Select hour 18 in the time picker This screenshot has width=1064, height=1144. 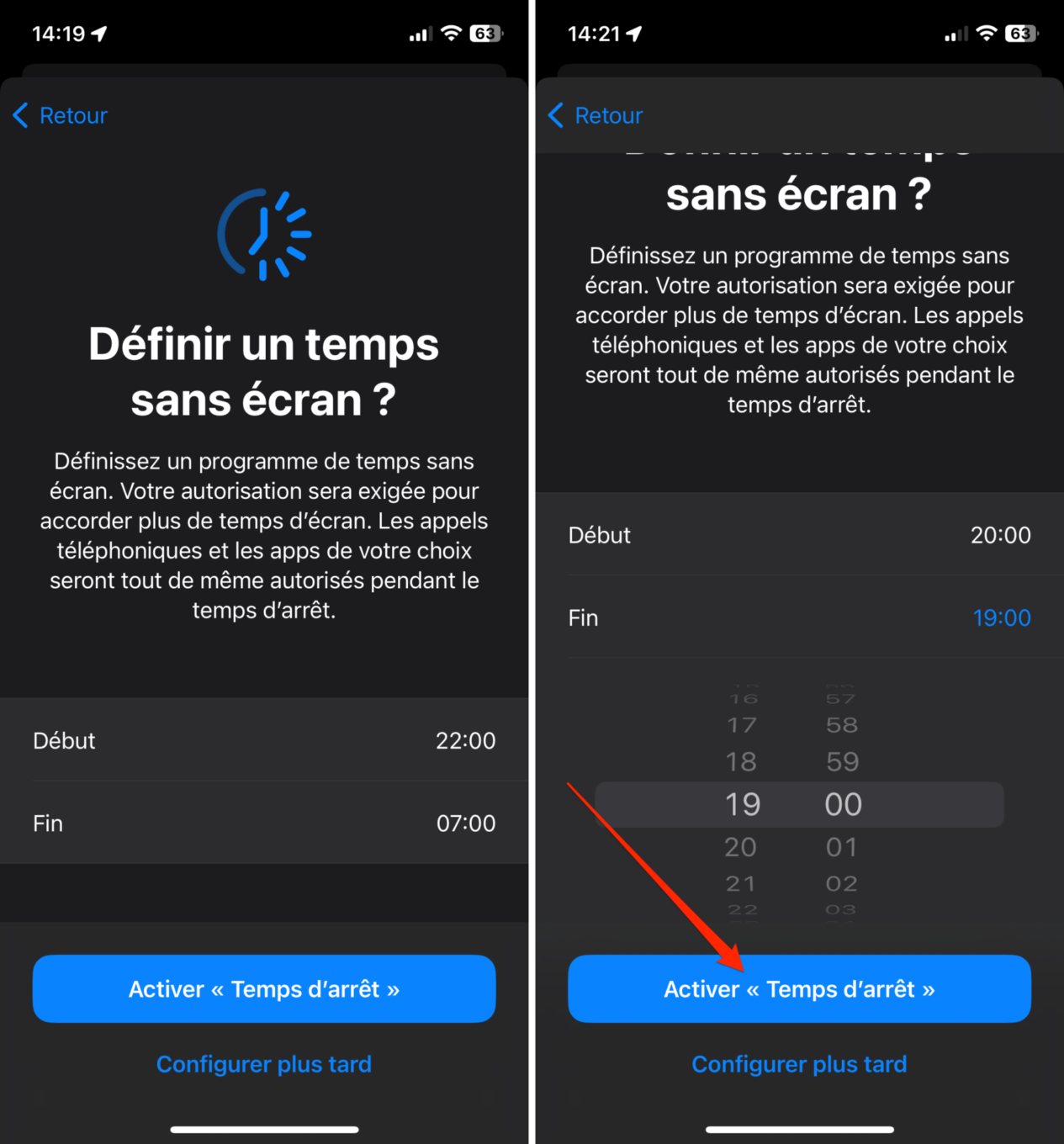[741, 762]
